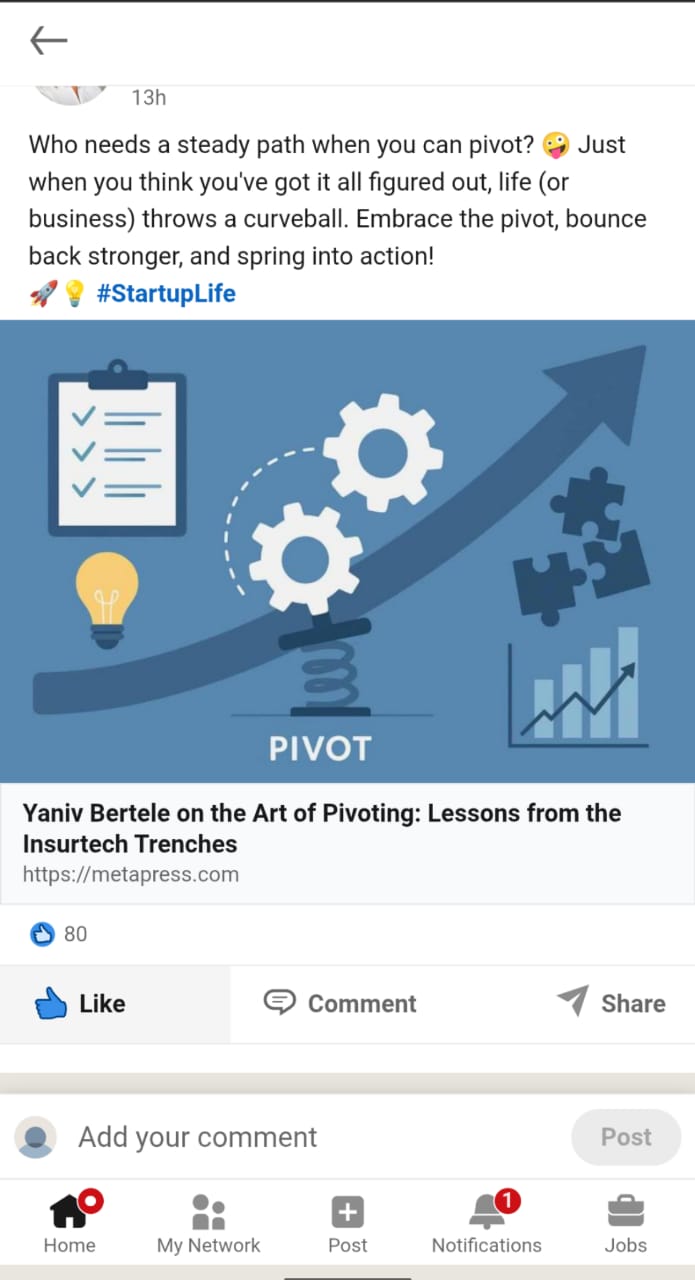View the 80 reactions on this post
The image size is (695, 1280).
[x=60, y=934]
